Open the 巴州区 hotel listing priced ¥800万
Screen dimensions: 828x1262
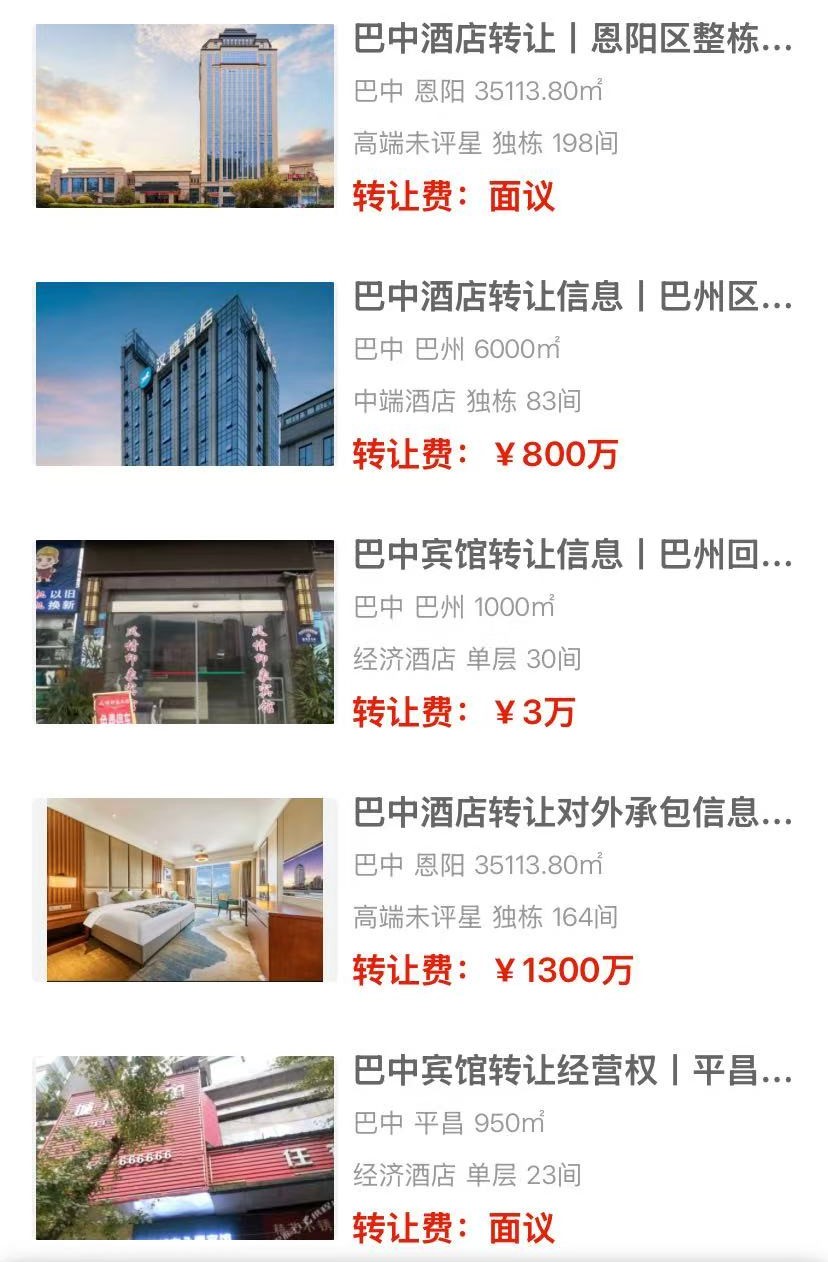tap(572, 298)
